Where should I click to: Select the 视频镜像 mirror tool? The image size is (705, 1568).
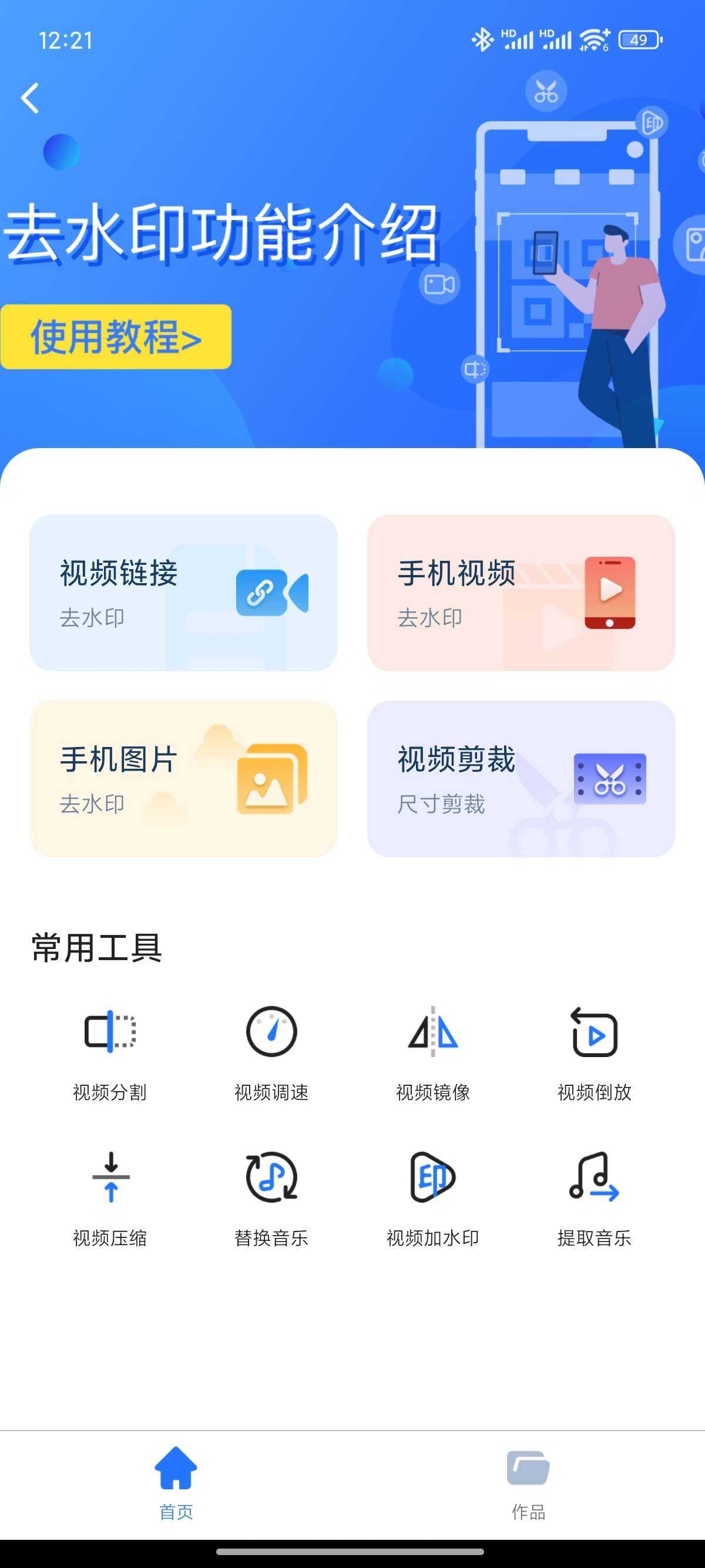point(433,1053)
